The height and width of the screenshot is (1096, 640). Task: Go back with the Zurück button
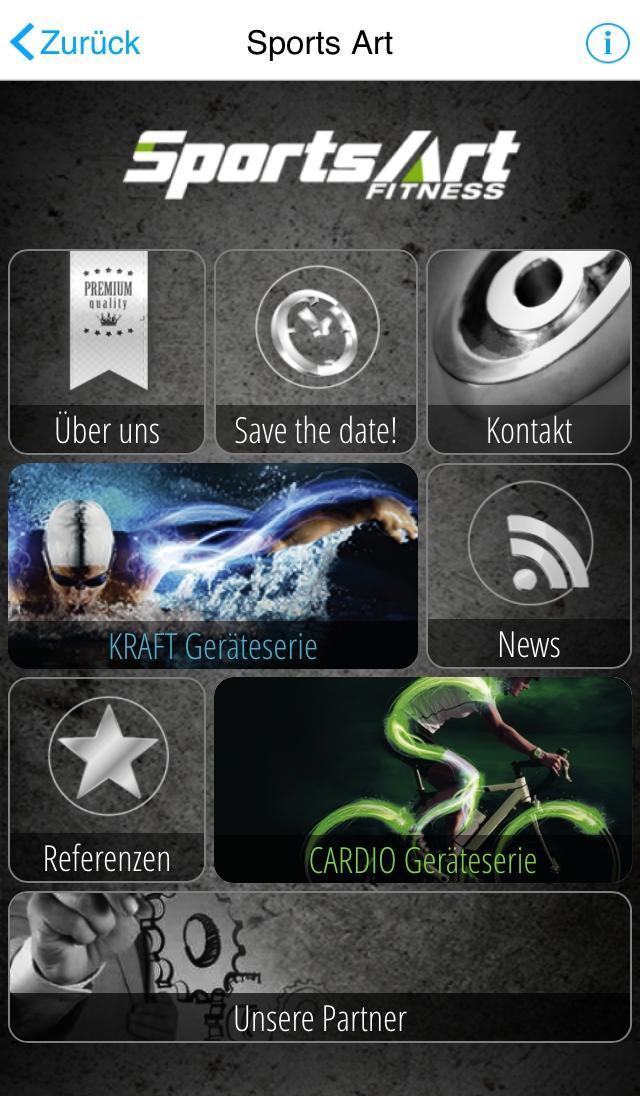click(x=75, y=43)
